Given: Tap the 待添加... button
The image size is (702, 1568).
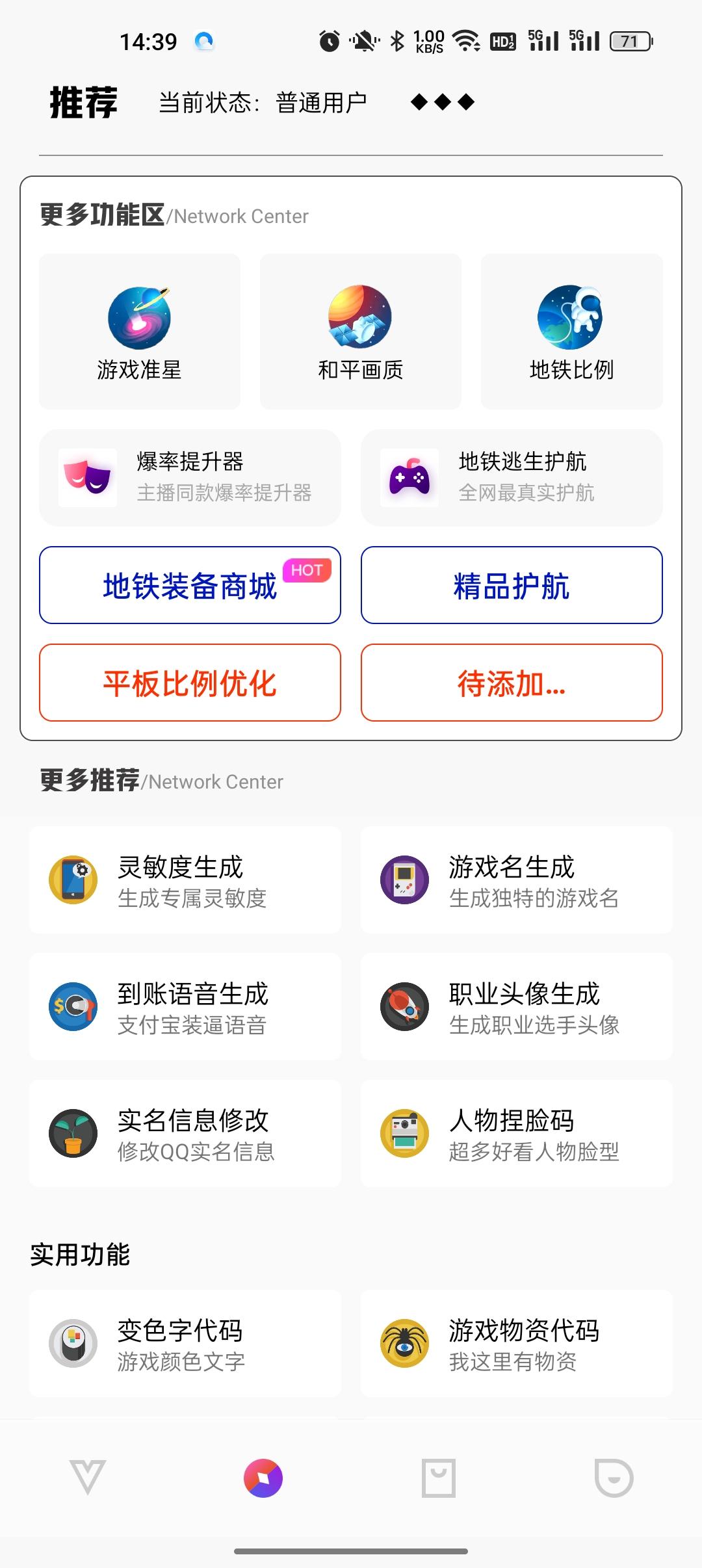Looking at the screenshot, I should [x=512, y=683].
